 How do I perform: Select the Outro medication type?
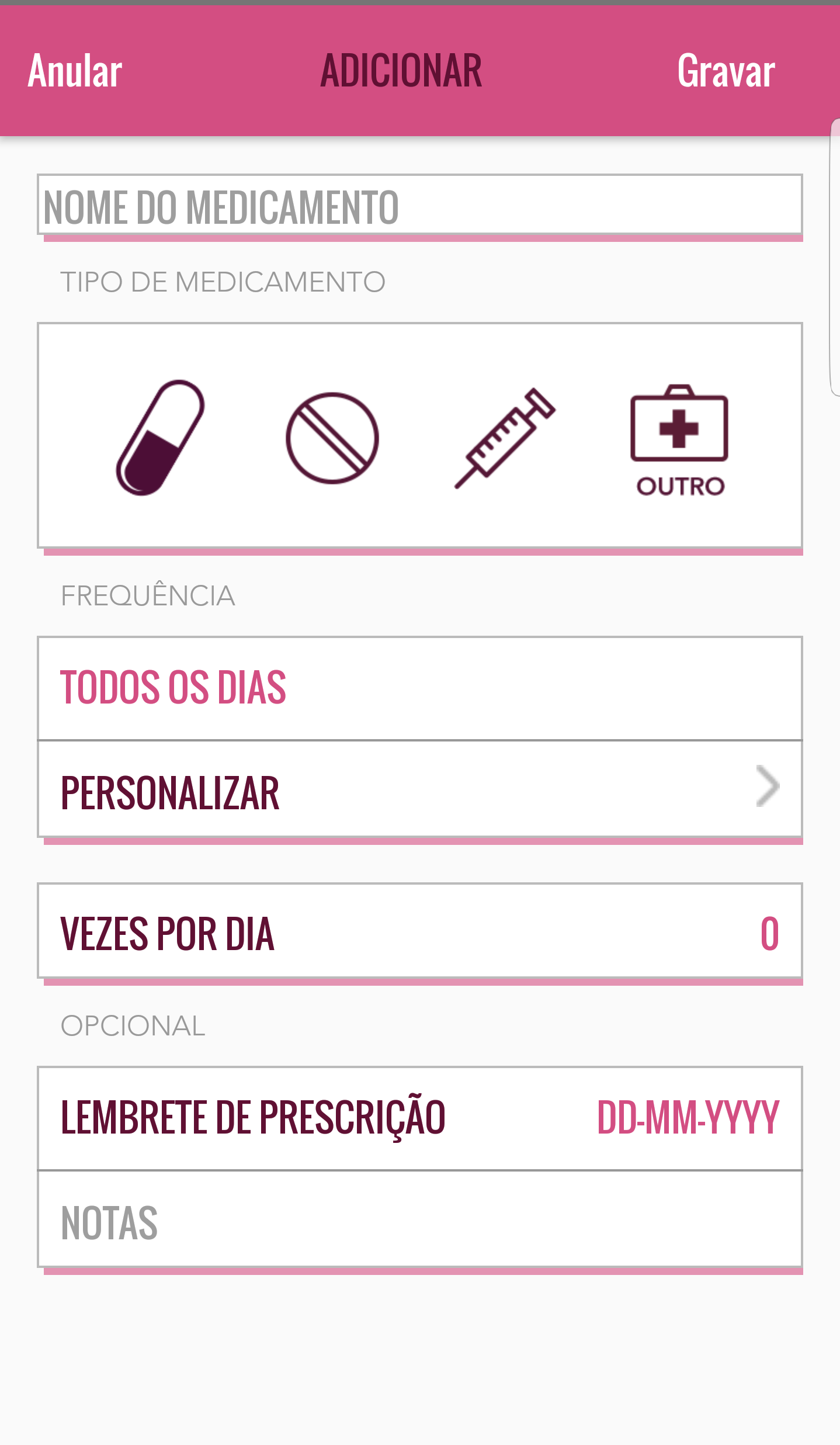tap(679, 441)
